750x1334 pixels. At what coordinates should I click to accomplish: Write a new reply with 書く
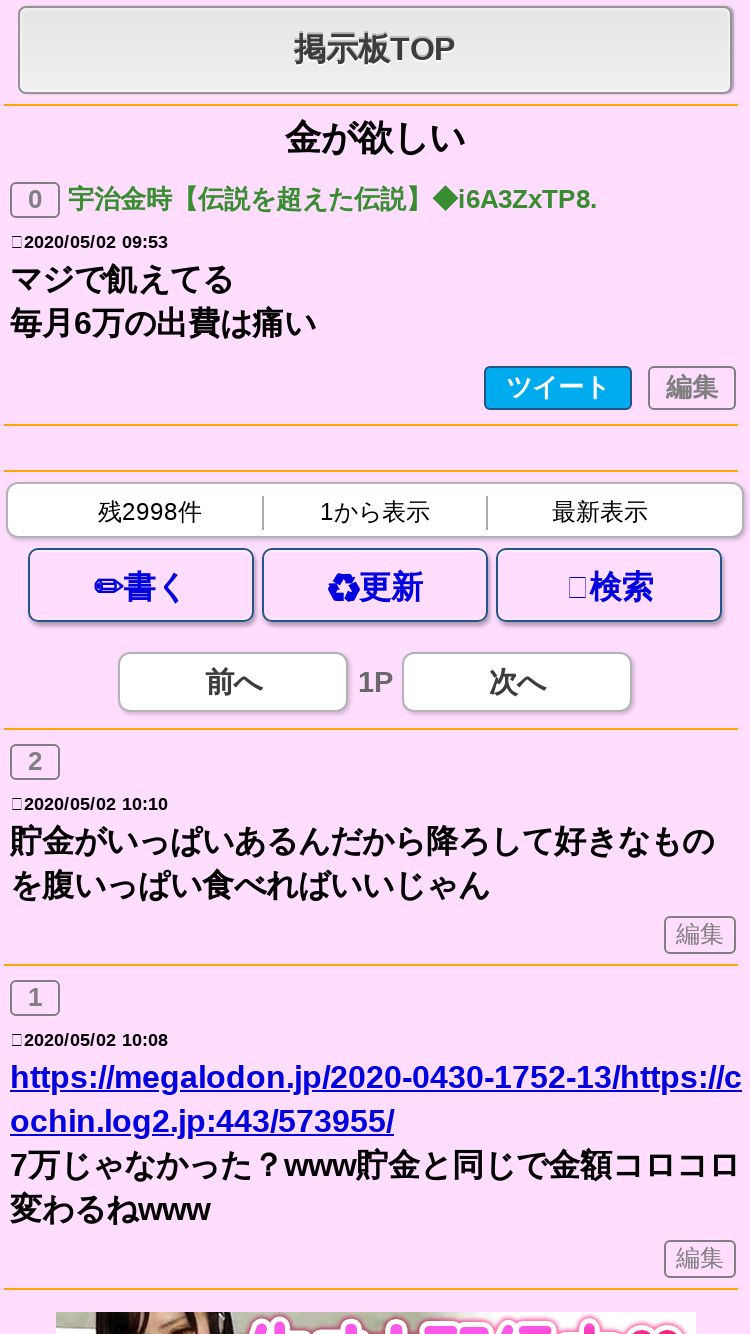click(x=141, y=586)
